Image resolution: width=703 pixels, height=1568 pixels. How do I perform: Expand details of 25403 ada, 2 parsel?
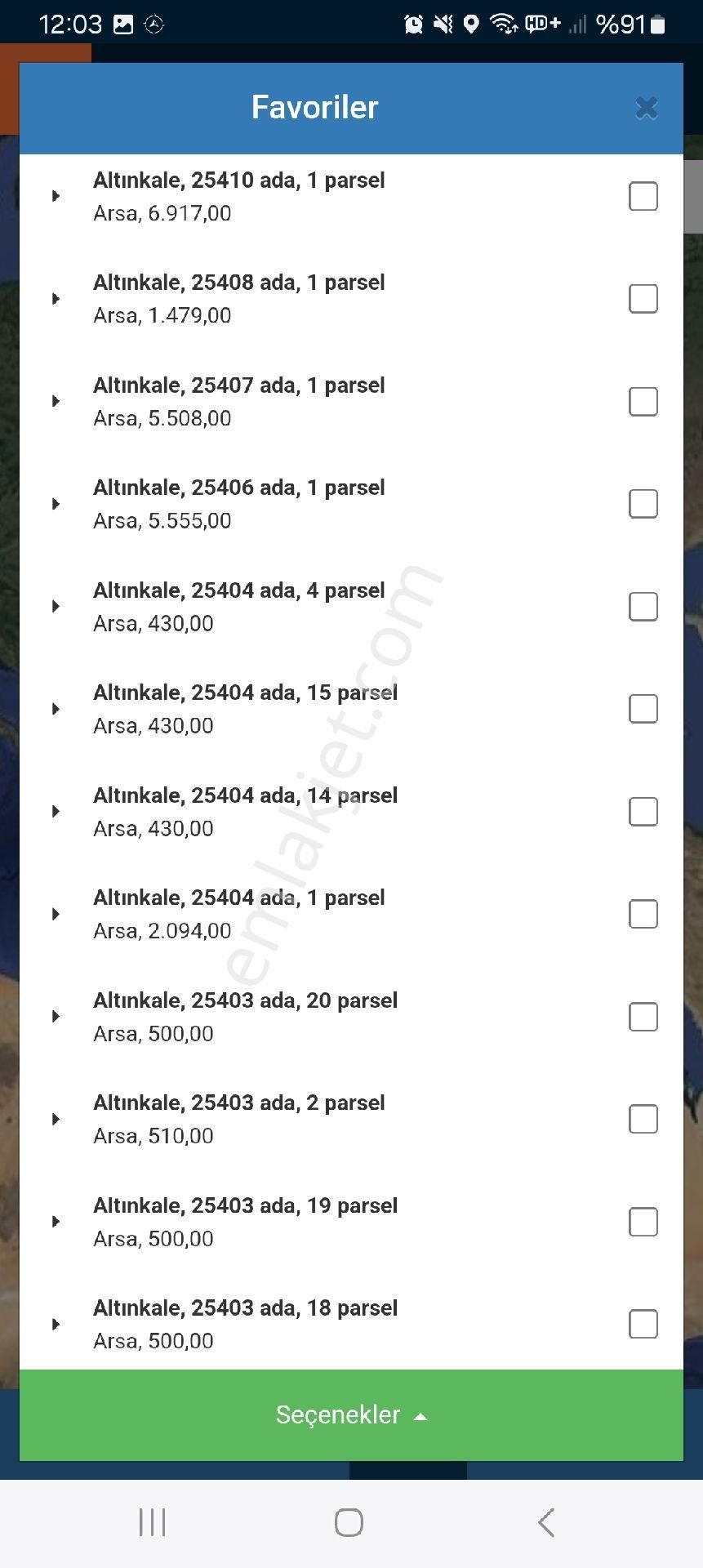click(56, 1119)
